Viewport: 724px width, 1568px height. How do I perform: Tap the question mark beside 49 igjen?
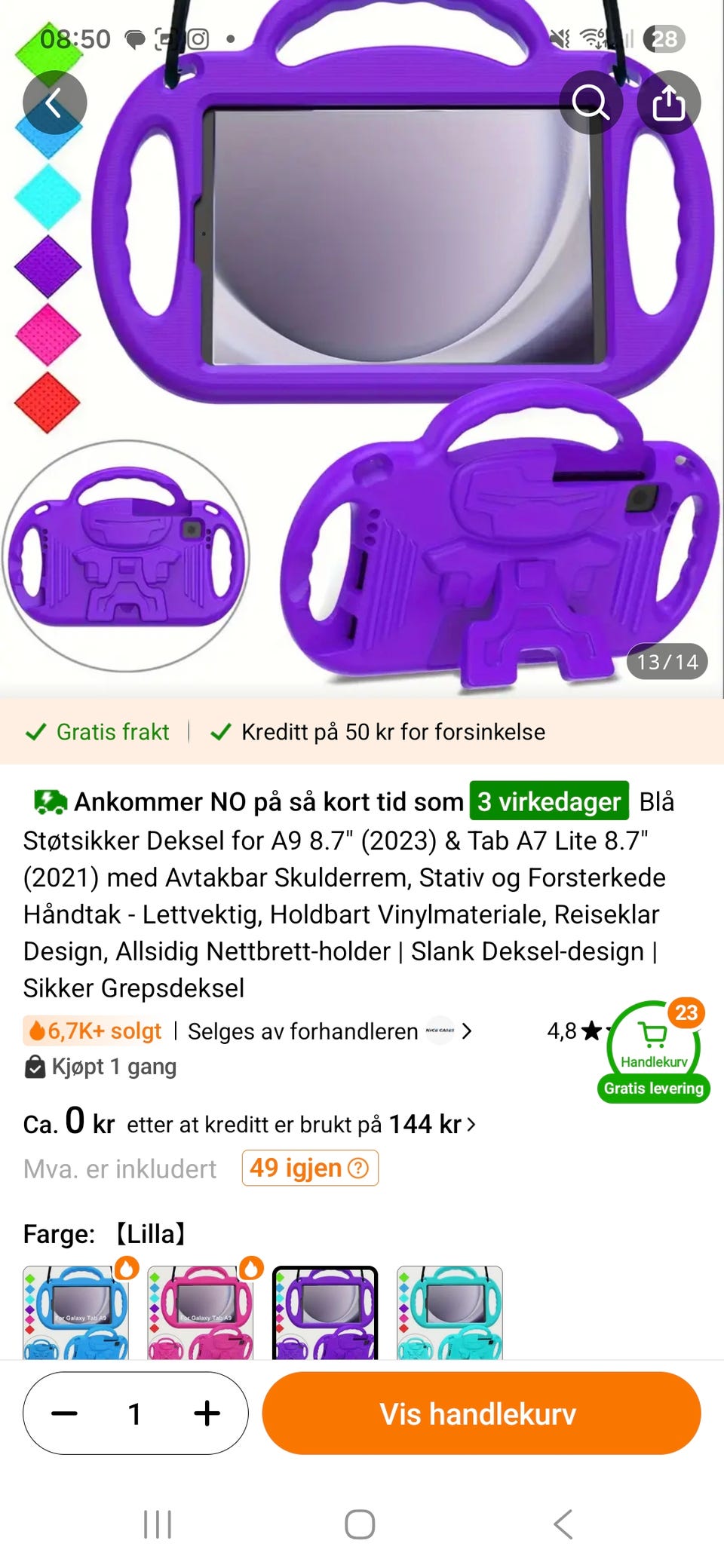point(356,1168)
